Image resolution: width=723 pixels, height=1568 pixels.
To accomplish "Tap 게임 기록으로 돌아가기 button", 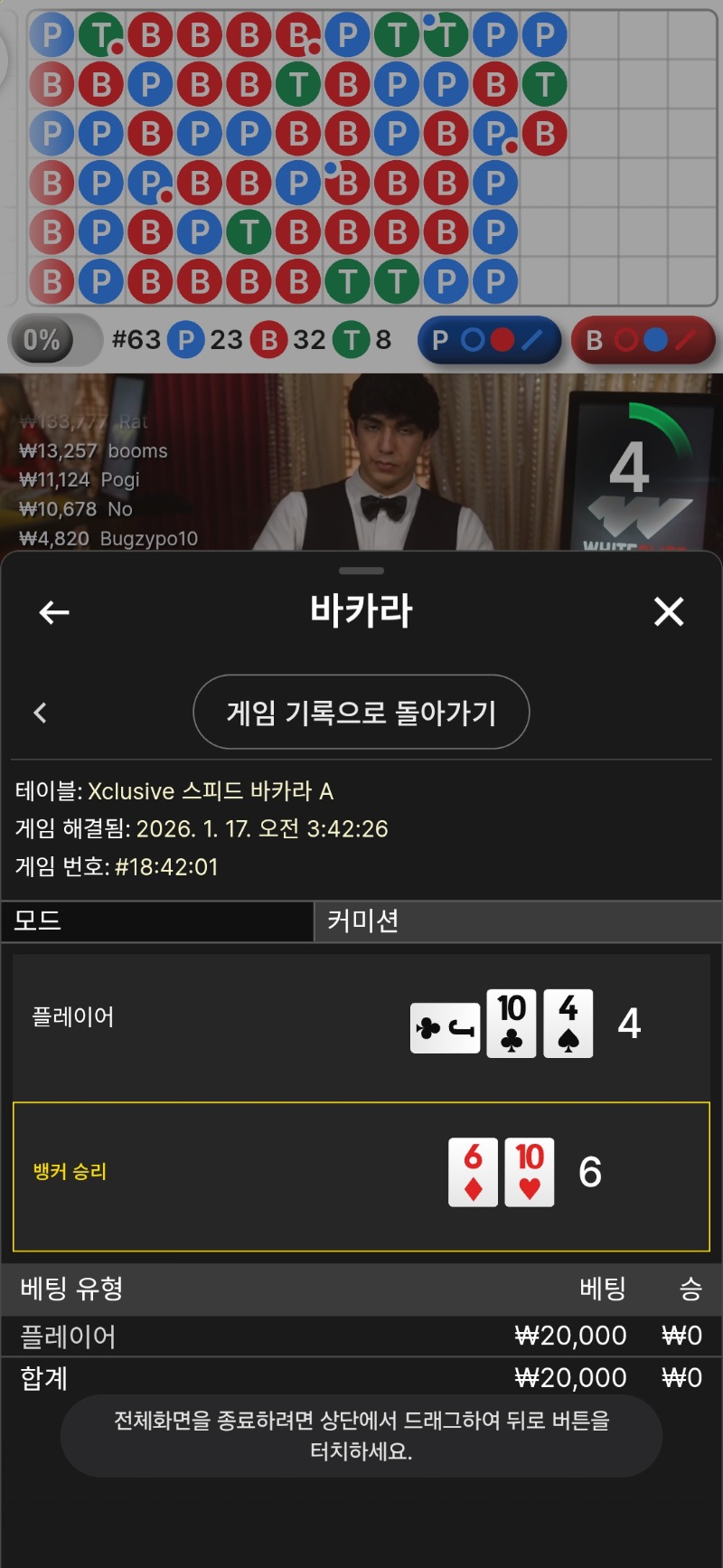I will coord(361,713).
